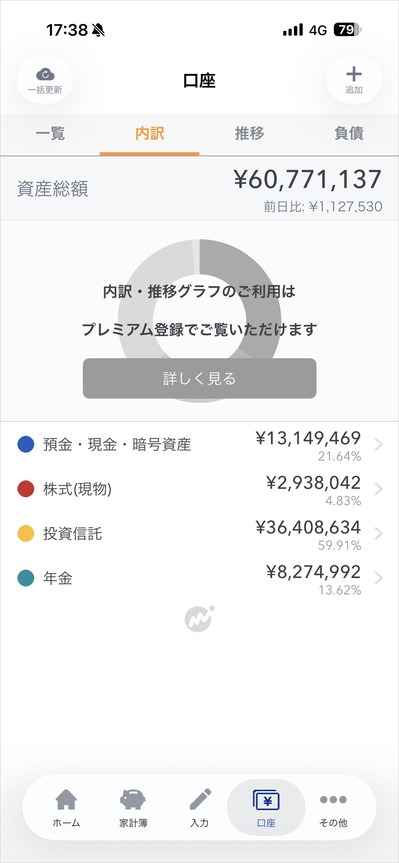Select the 内訳 tab
The height and width of the screenshot is (863, 399).
tap(150, 134)
